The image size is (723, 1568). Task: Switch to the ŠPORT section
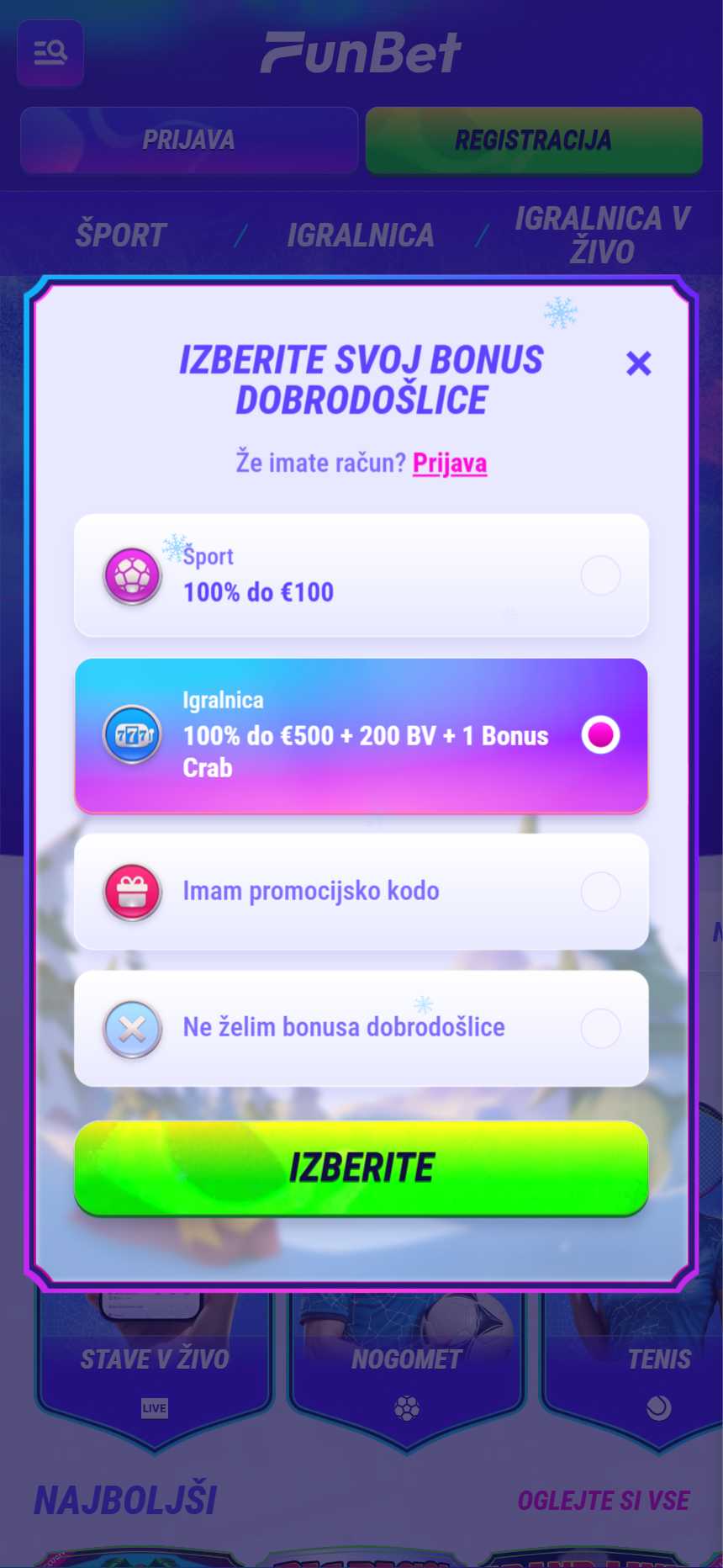tap(121, 235)
